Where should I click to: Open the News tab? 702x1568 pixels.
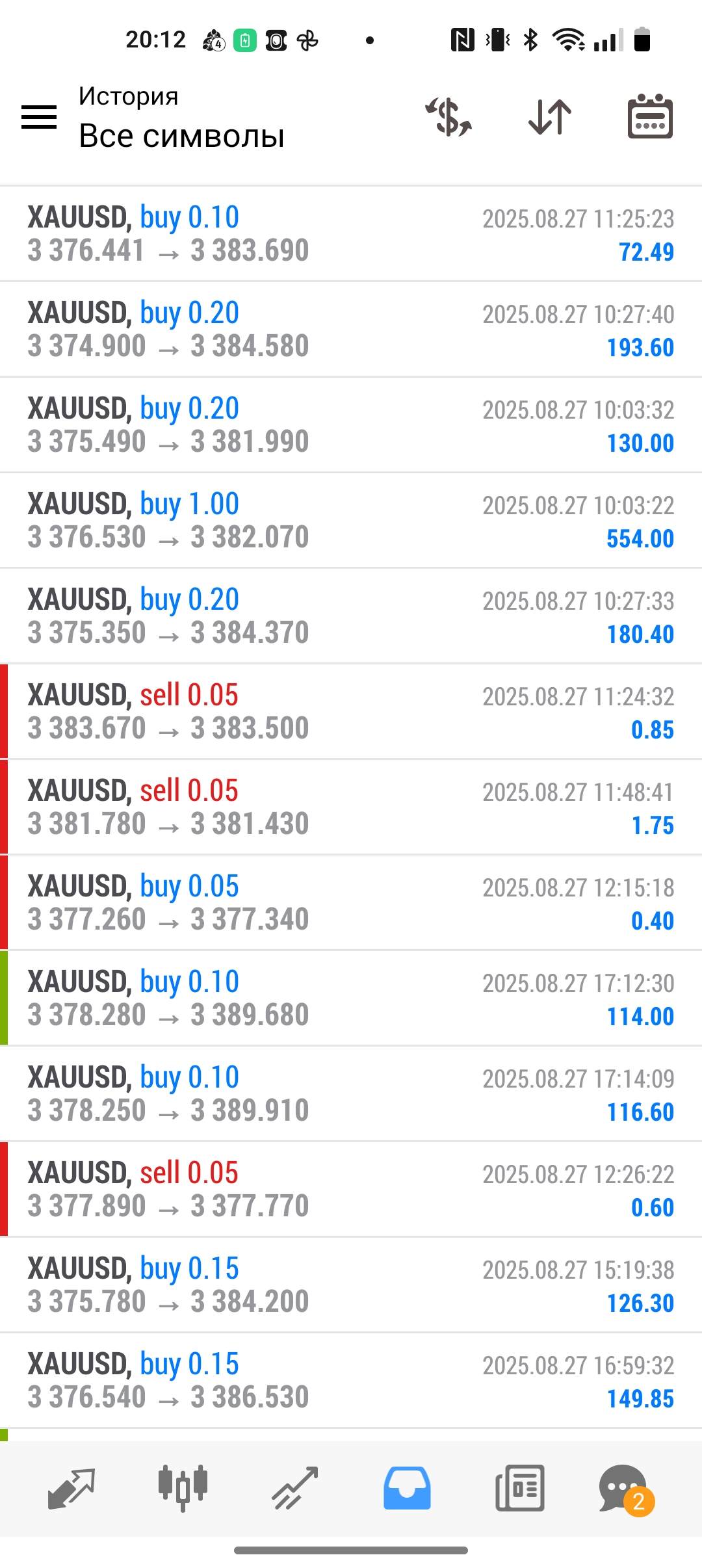coord(519,1488)
